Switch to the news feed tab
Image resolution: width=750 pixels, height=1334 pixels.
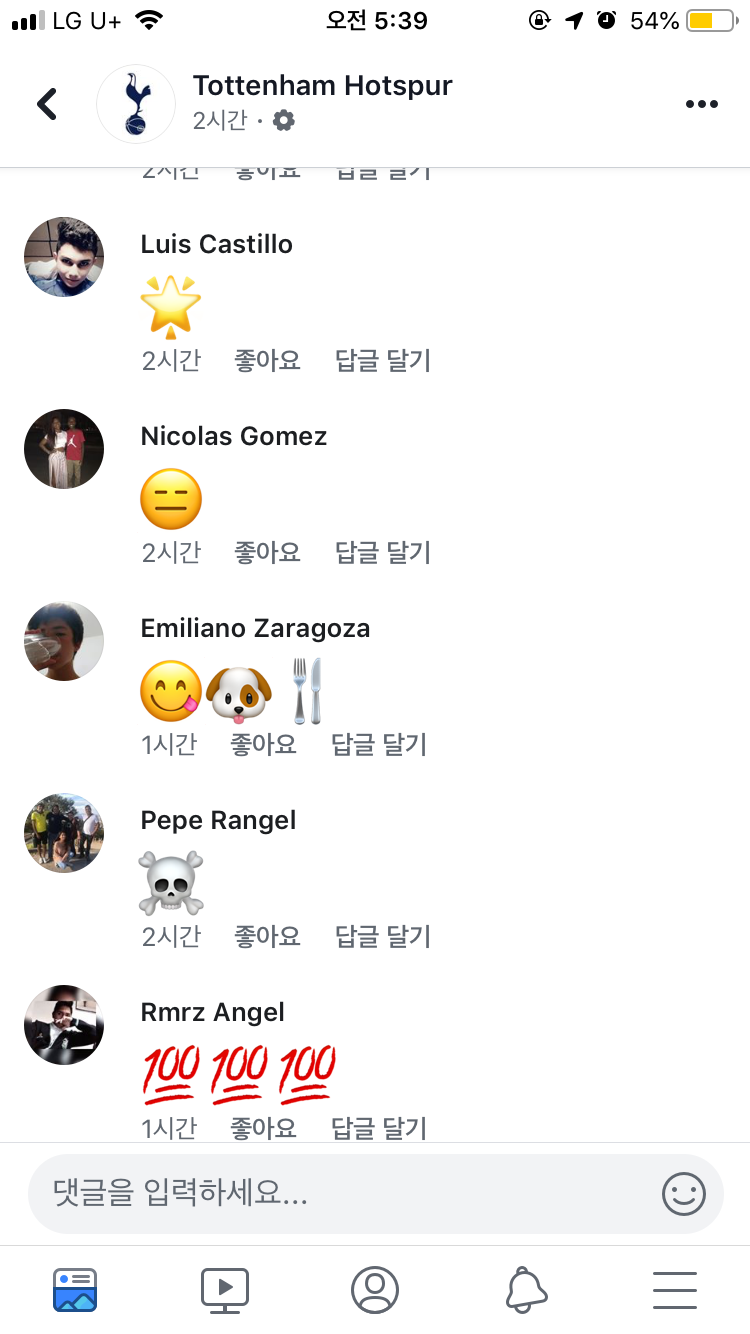coord(75,1289)
